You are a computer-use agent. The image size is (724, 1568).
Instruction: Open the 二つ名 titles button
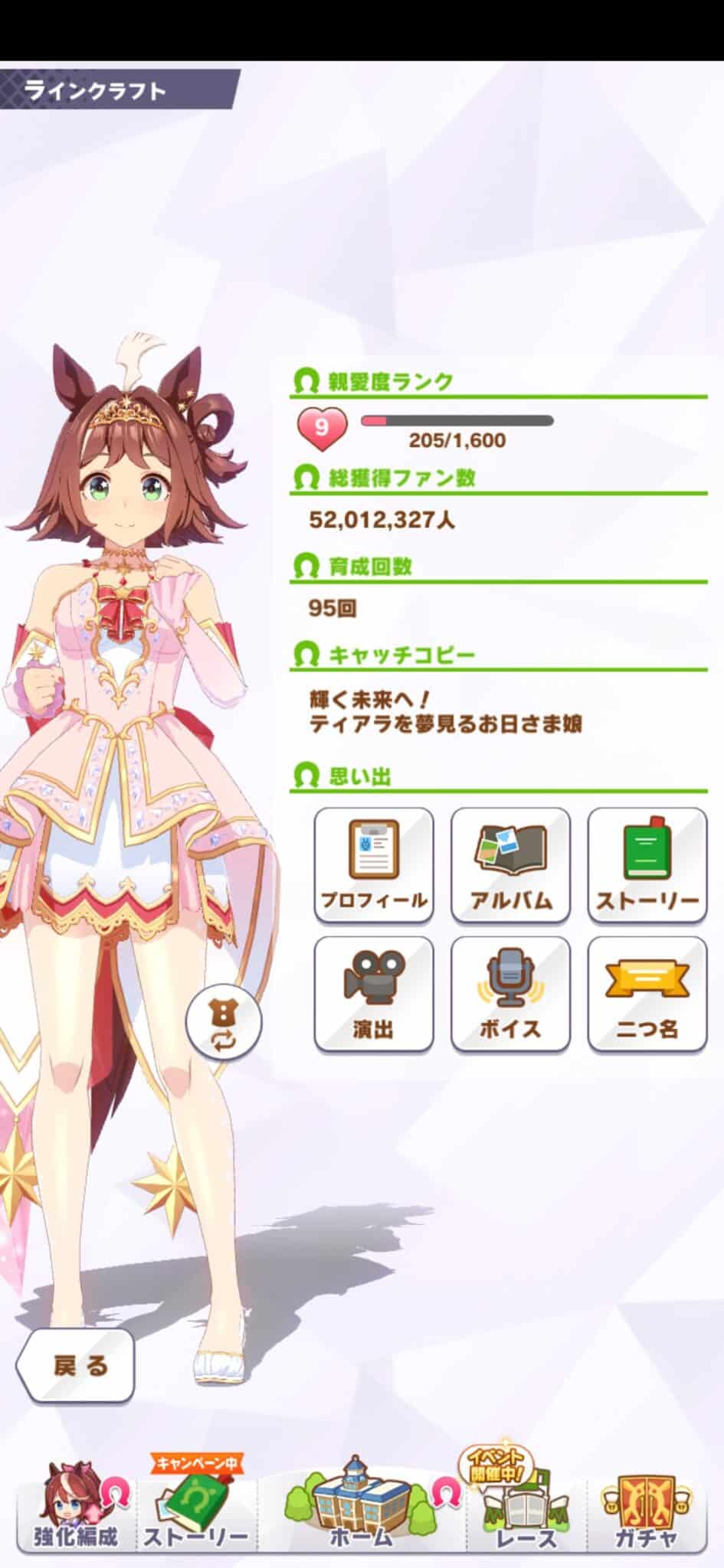(x=647, y=994)
